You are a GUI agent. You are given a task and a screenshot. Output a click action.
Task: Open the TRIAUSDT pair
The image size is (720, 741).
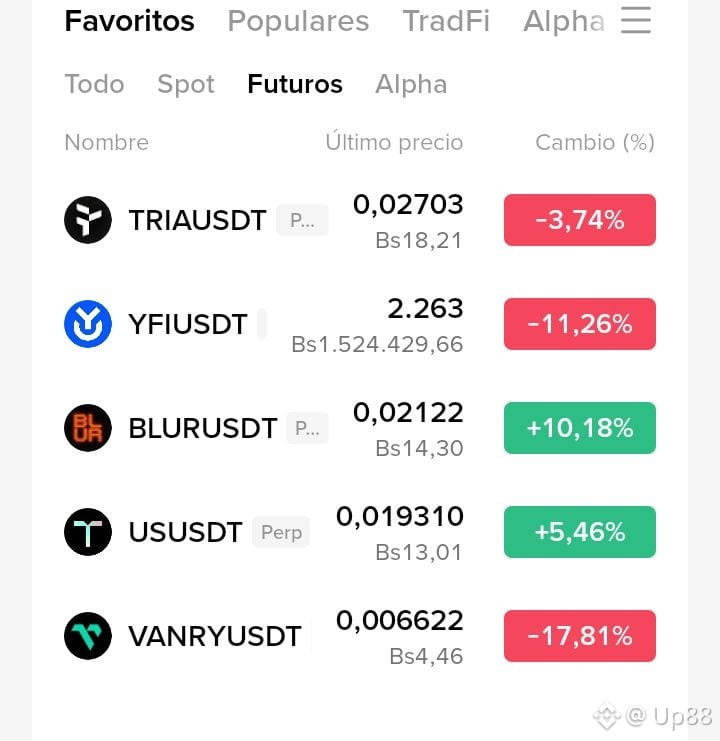360,220
